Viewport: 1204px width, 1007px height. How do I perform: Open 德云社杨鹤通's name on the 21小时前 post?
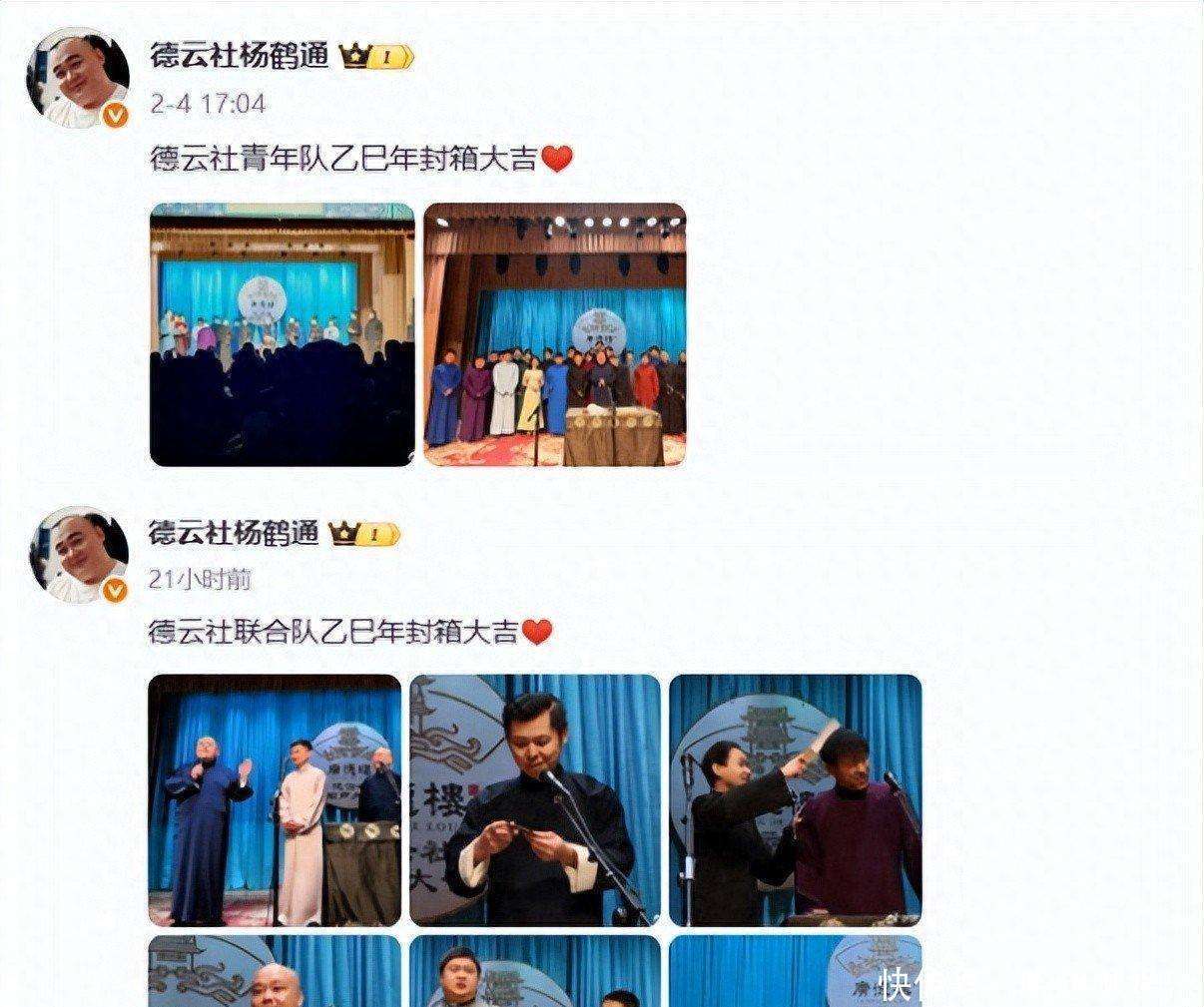(233, 533)
